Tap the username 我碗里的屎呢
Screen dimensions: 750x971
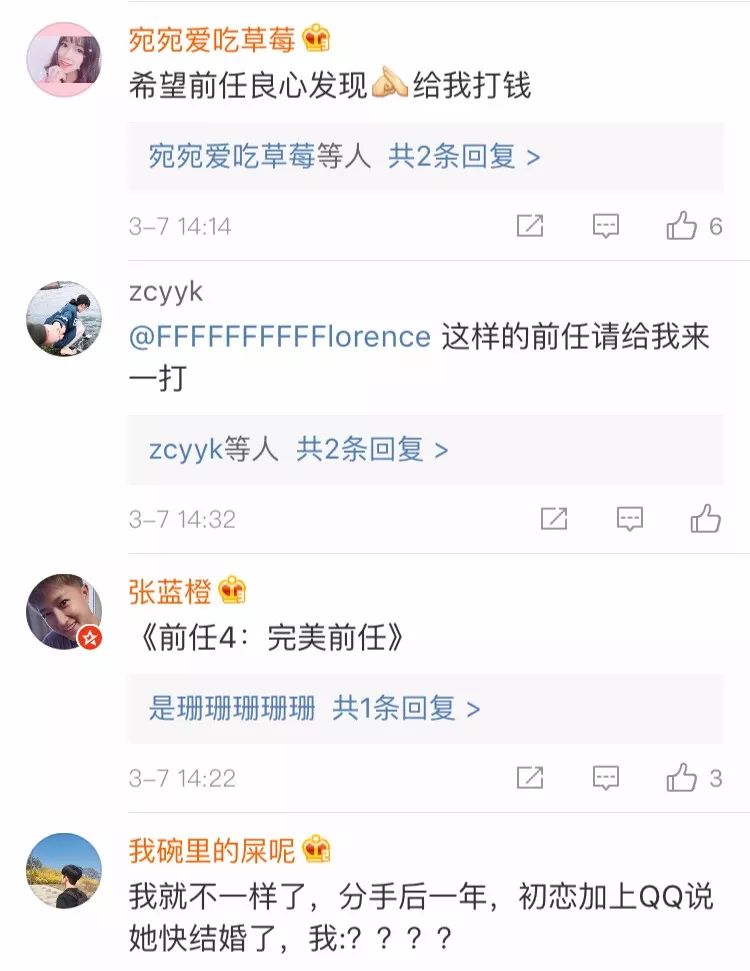(x=211, y=850)
